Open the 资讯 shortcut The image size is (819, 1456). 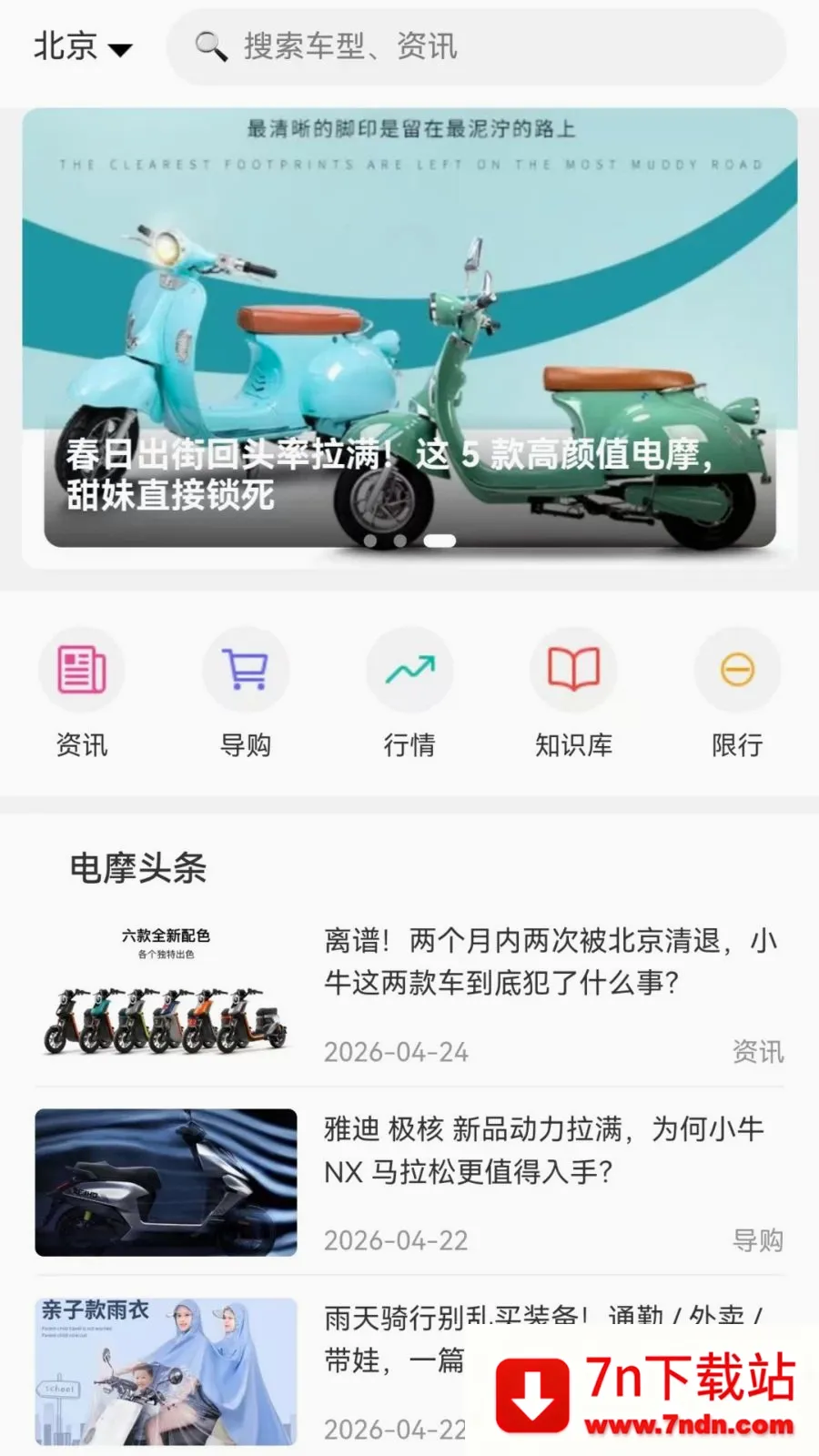(82, 693)
